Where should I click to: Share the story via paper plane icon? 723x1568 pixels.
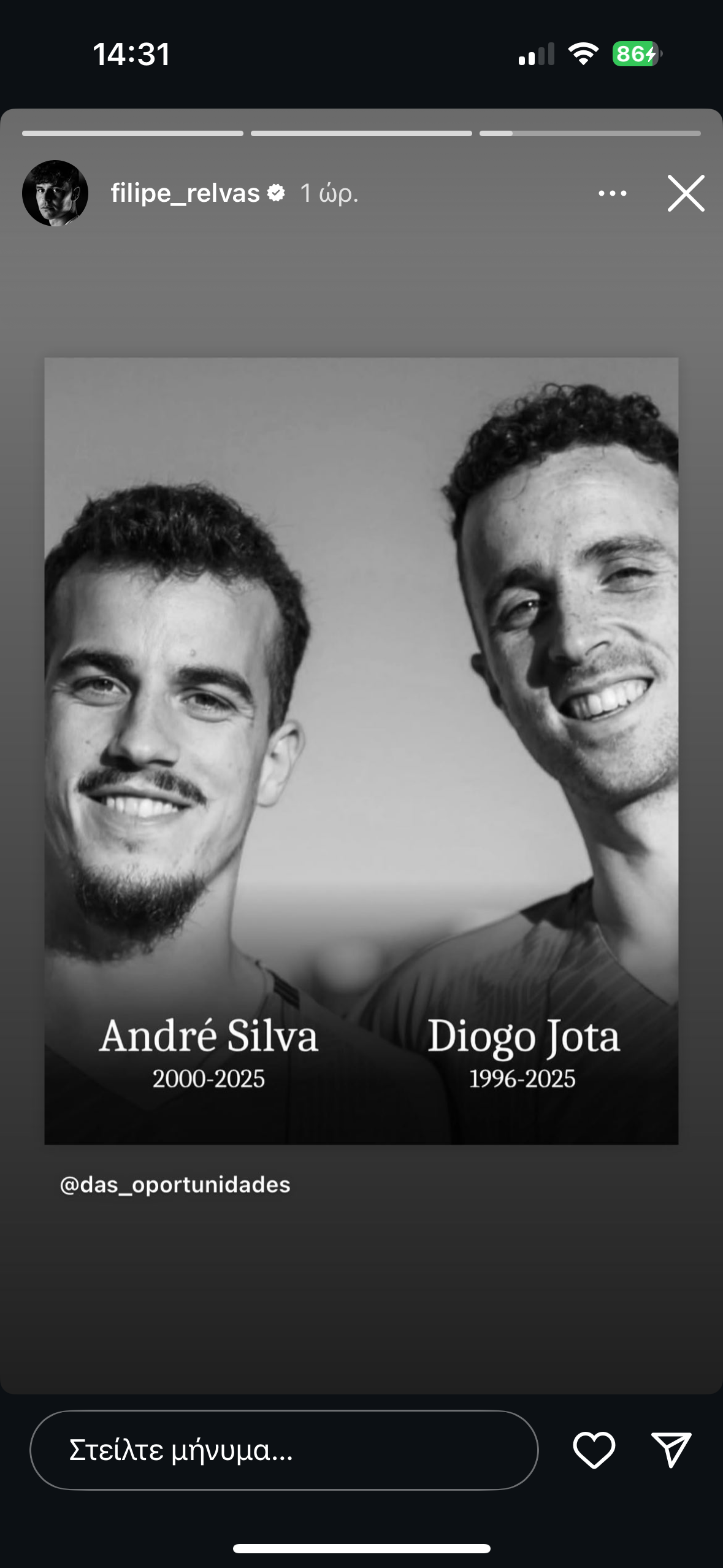click(671, 1450)
